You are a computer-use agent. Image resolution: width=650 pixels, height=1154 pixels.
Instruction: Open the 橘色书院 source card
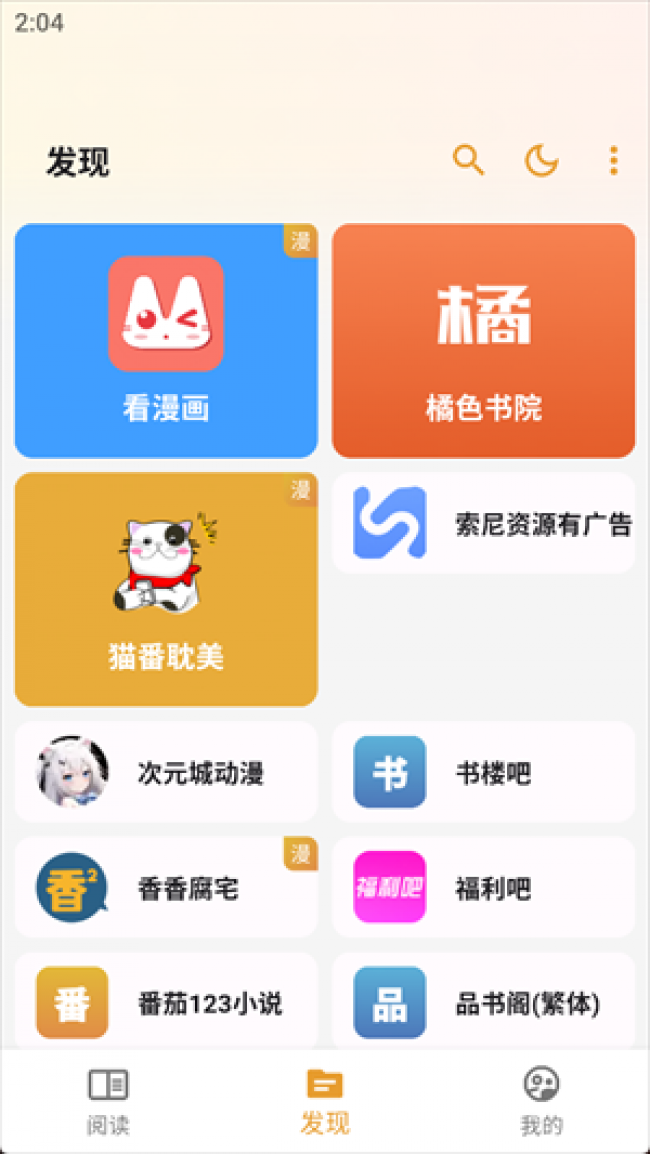tap(483, 340)
